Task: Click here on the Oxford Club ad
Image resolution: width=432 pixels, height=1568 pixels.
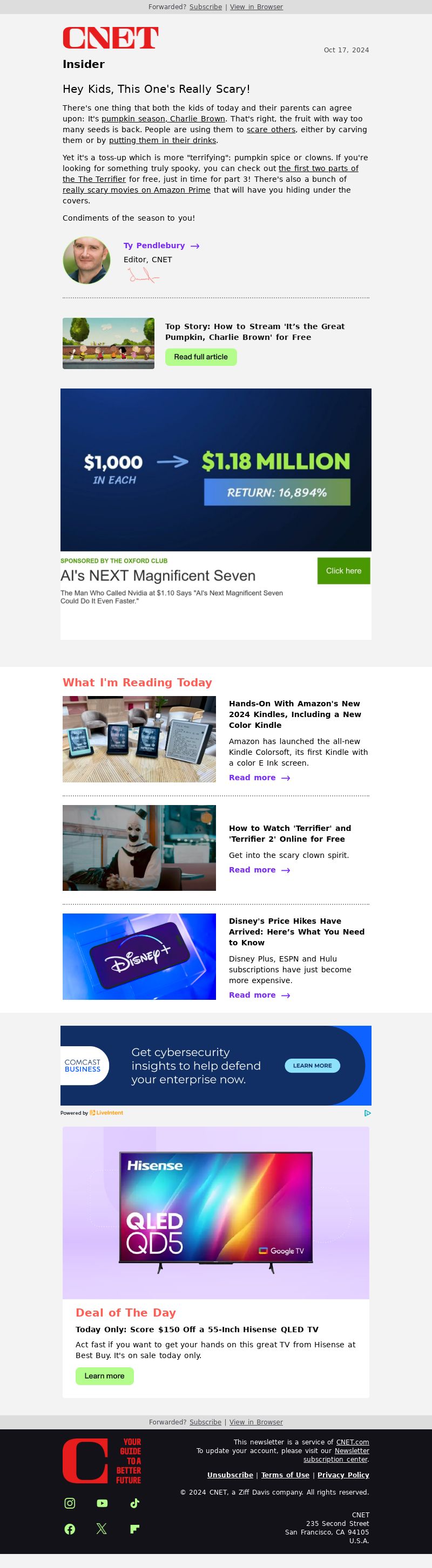Action: point(343,571)
